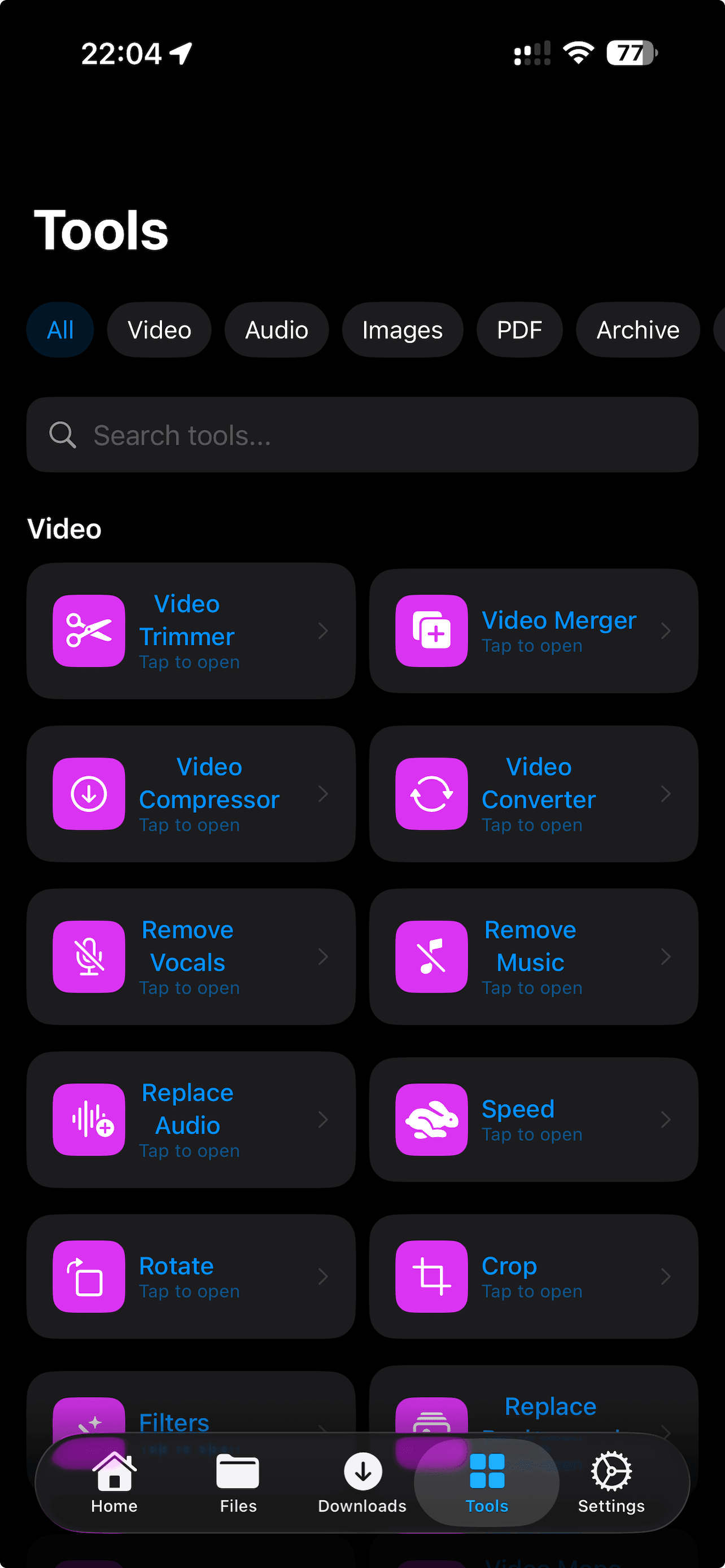Expand the Crop tool chevron
The image size is (725, 1568).
pos(666,1276)
